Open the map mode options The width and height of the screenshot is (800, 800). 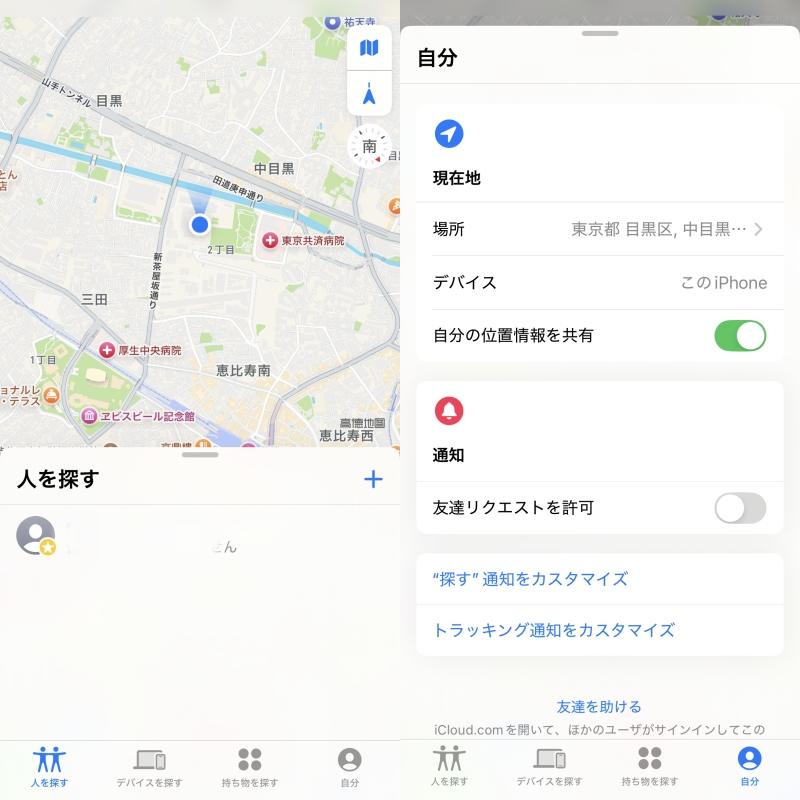[369, 48]
